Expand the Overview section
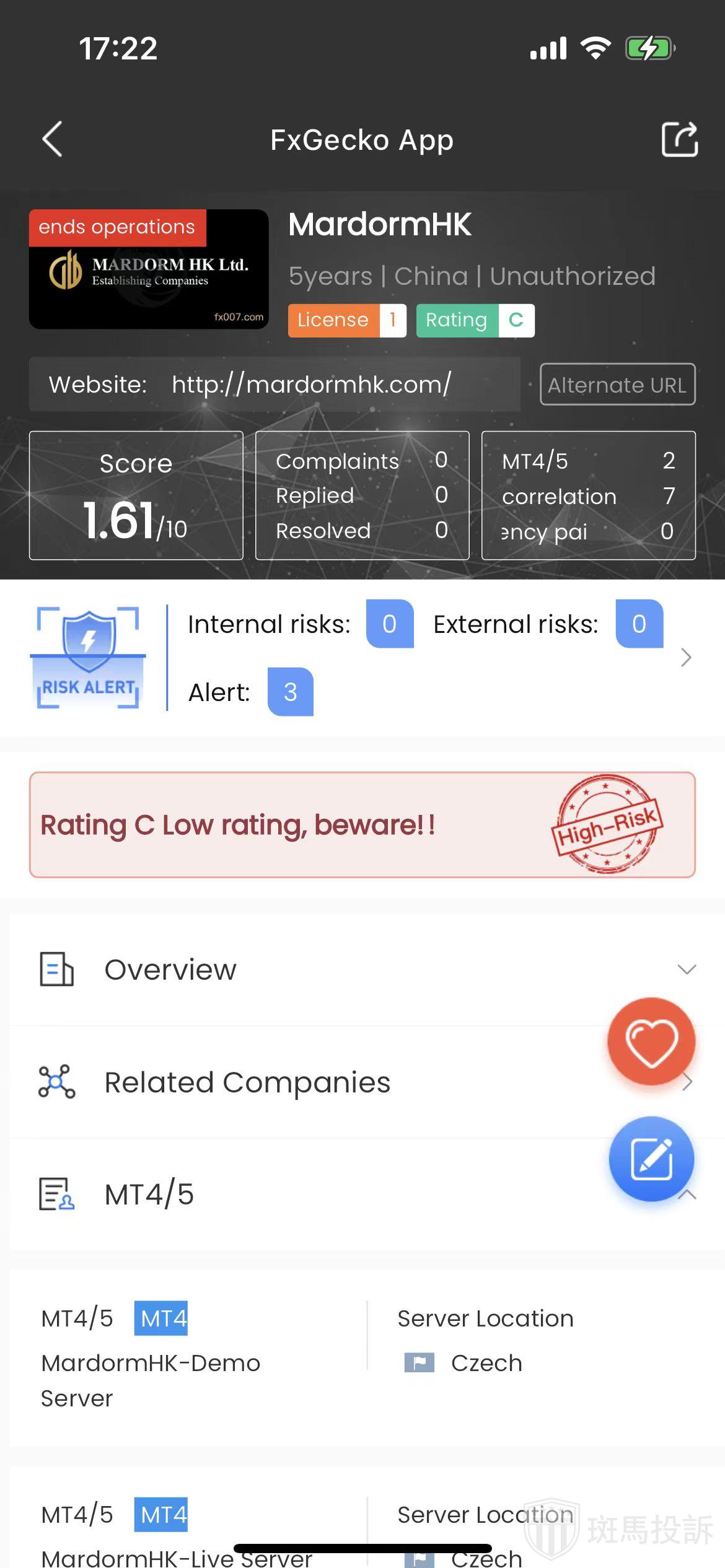The height and width of the screenshot is (1568, 725). 686,969
